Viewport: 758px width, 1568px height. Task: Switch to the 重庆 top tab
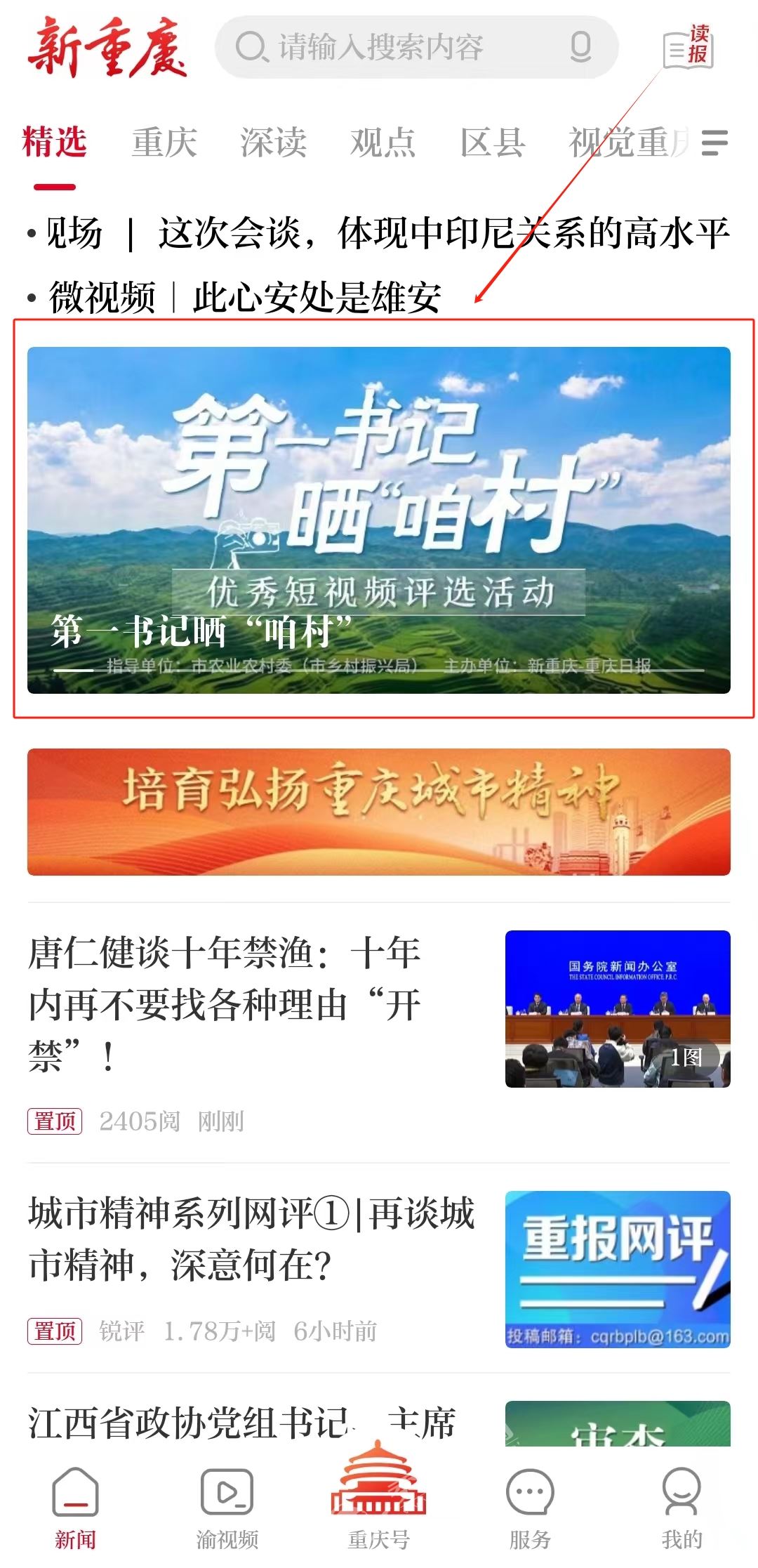click(164, 143)
